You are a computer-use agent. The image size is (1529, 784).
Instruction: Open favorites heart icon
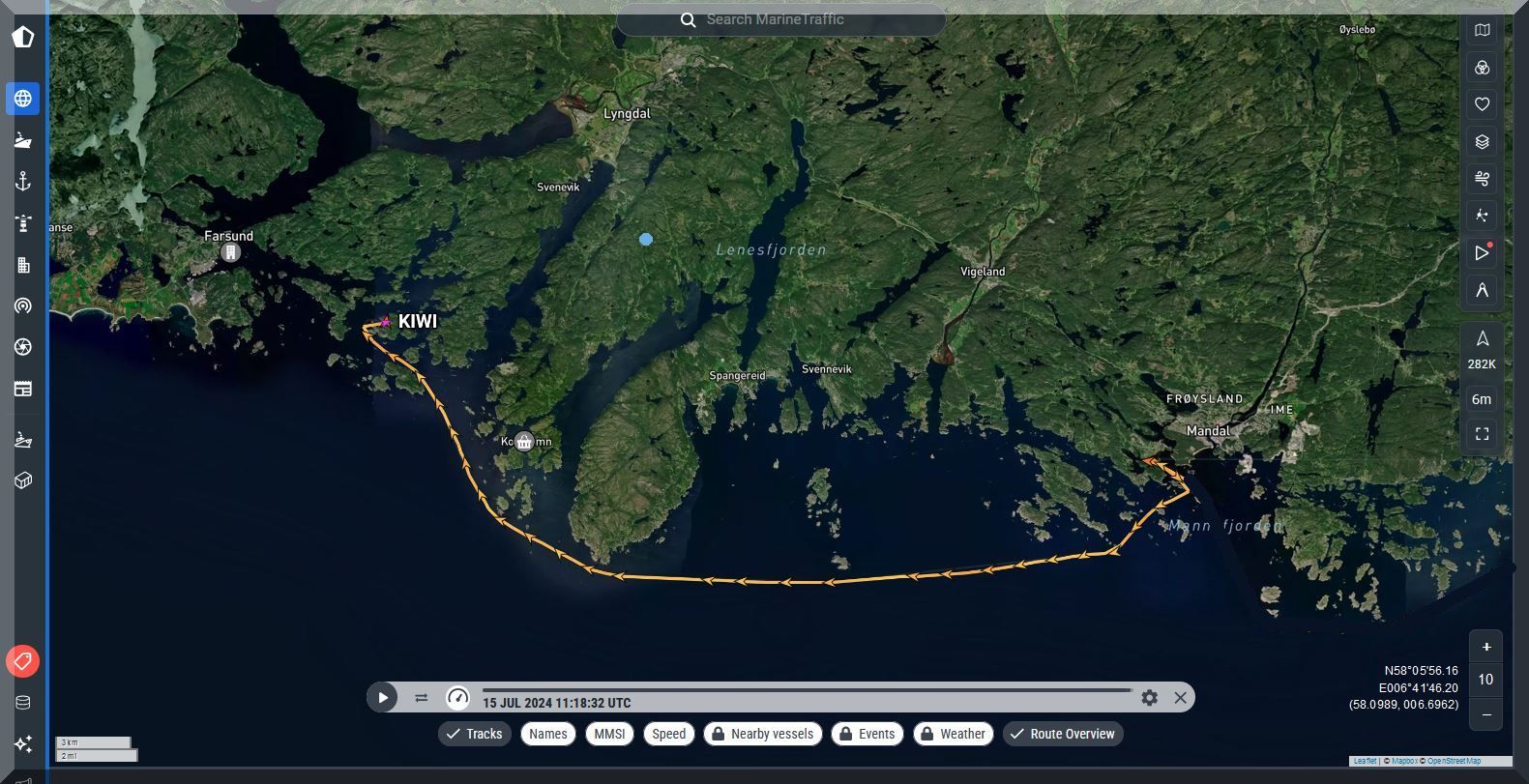tap(1482, 104)
